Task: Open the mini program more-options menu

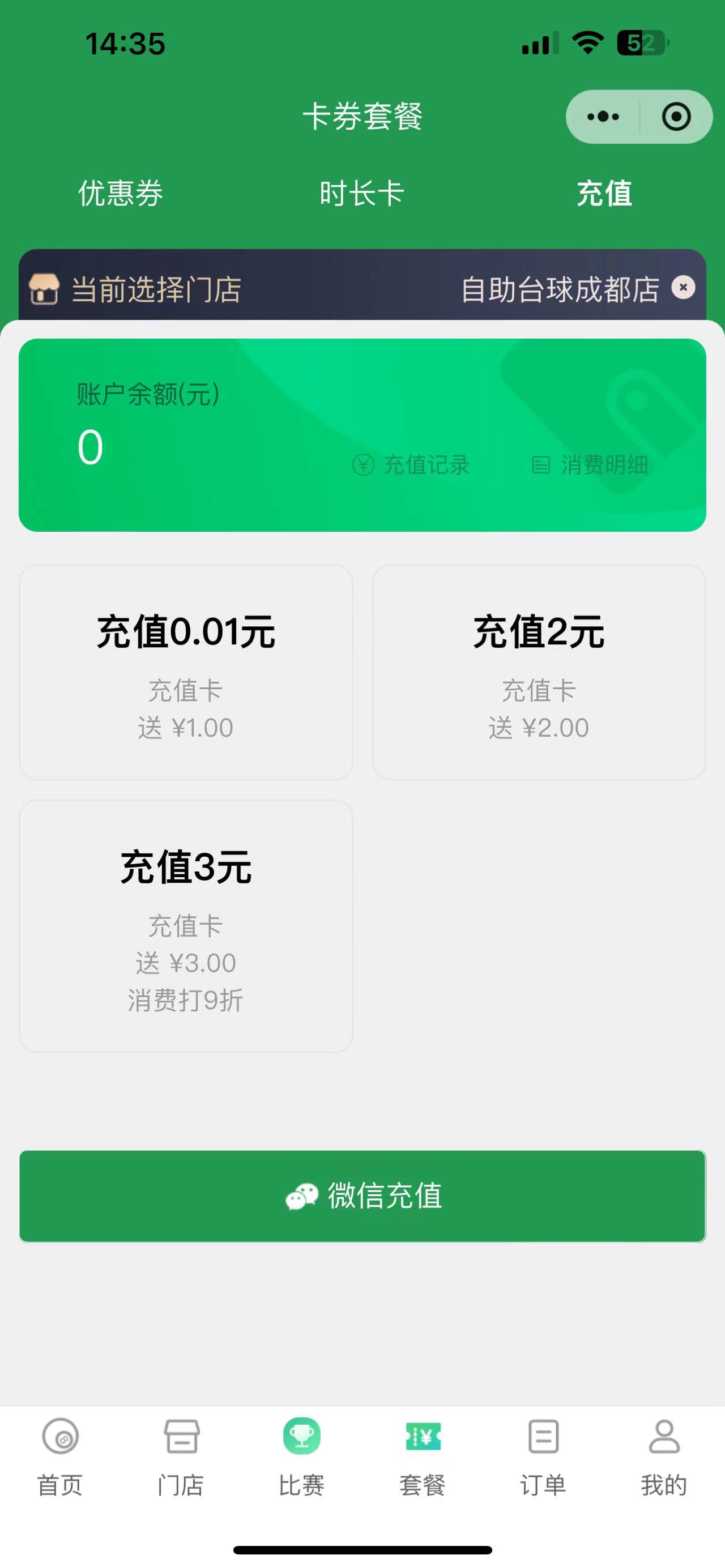Action: pos(603,116)
